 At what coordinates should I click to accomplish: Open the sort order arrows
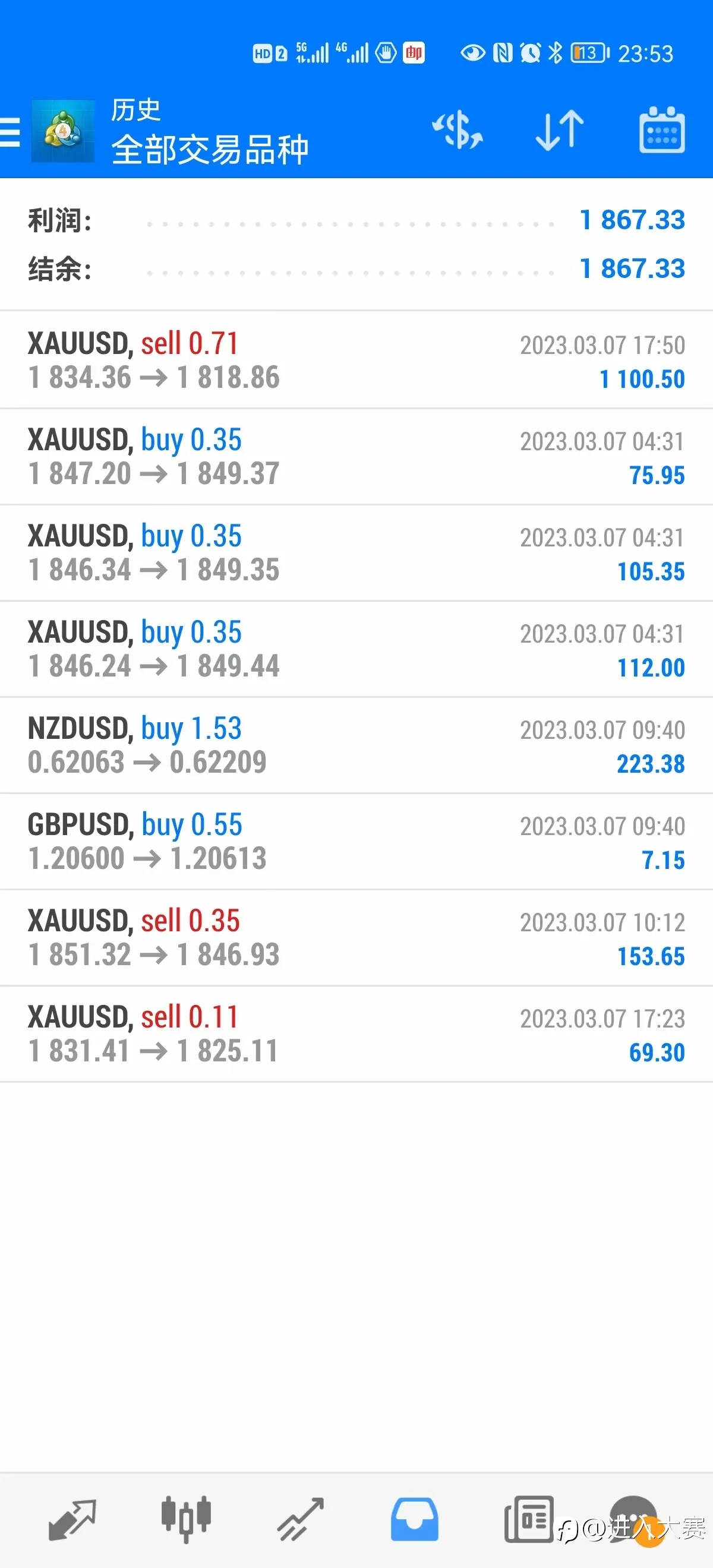click(x=560, y=129)
